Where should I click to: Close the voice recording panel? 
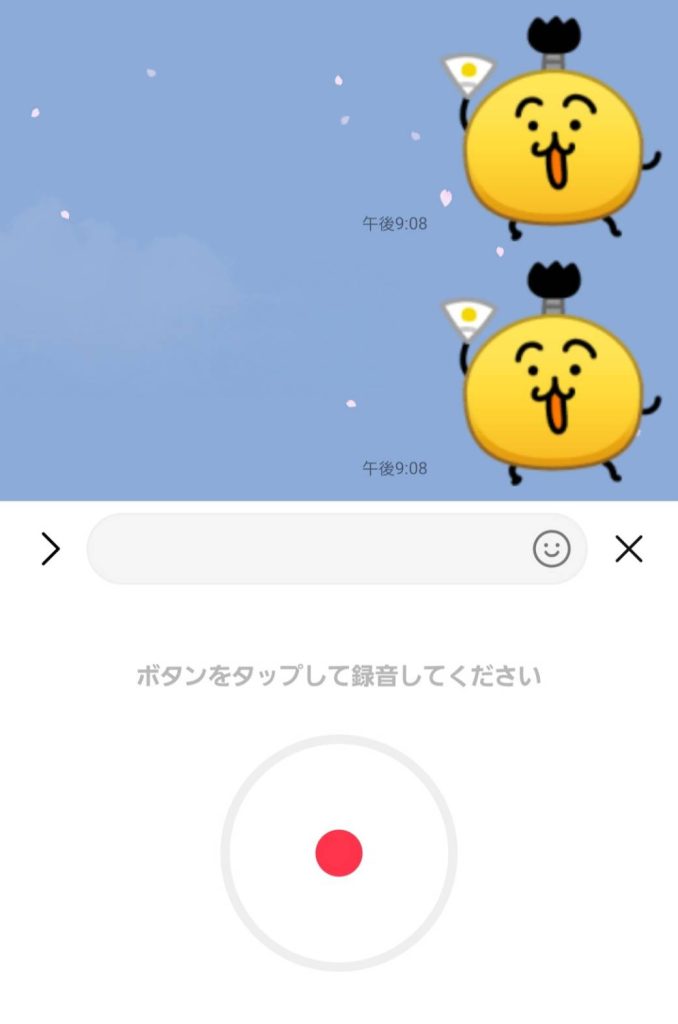[628, 549]
